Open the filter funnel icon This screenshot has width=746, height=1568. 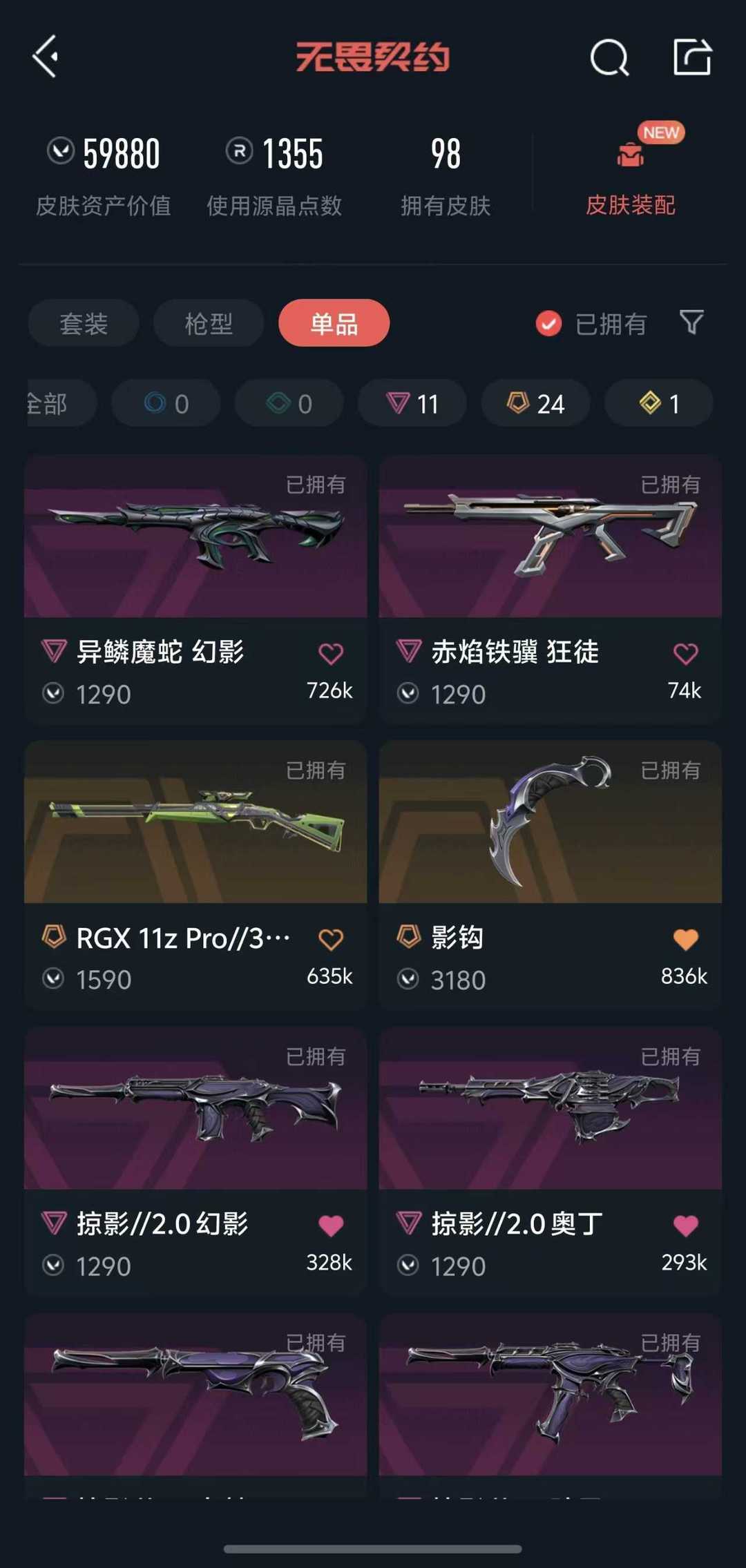691,322
